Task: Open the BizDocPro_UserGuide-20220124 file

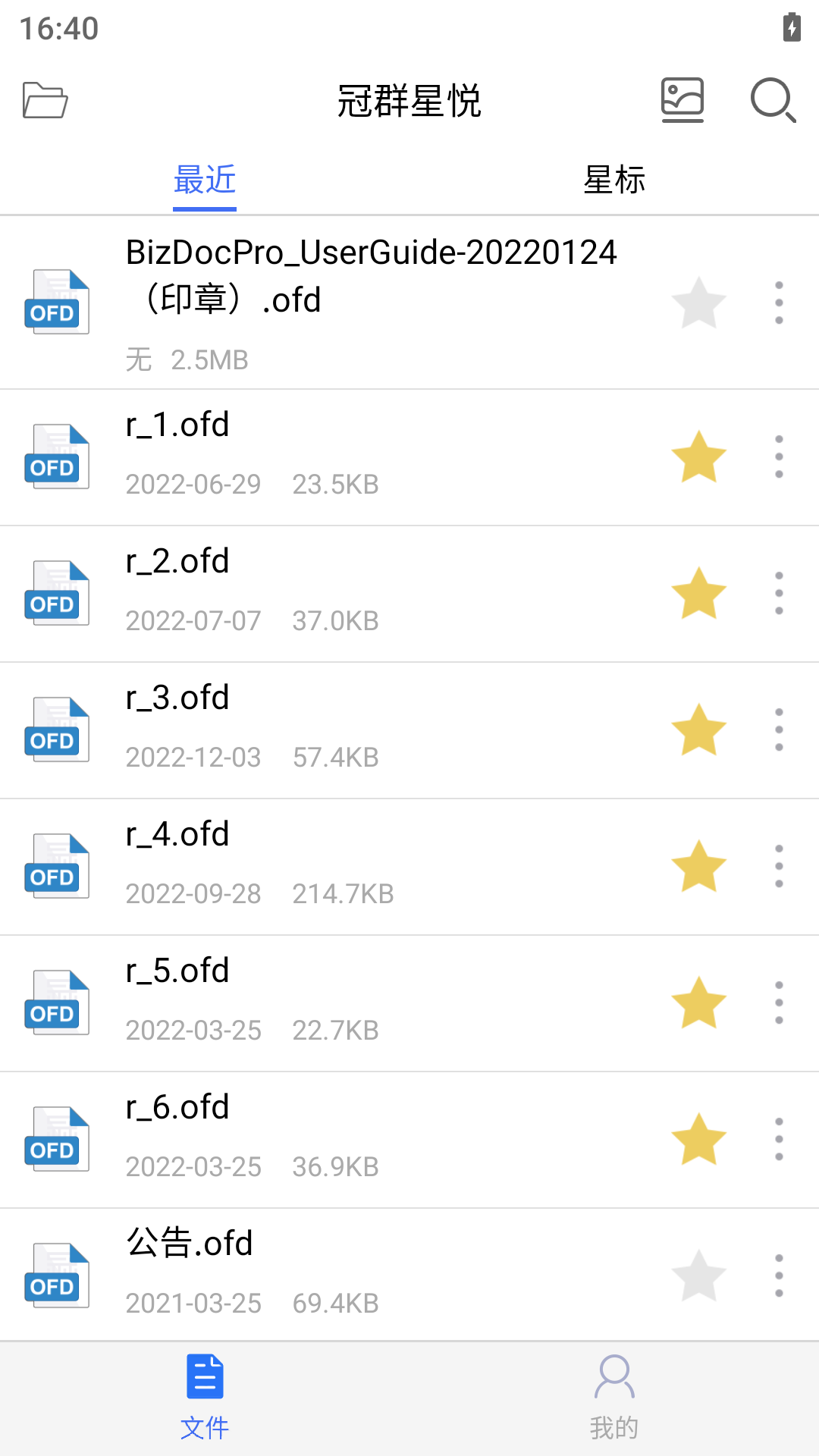Action: [x=372, y=276]
